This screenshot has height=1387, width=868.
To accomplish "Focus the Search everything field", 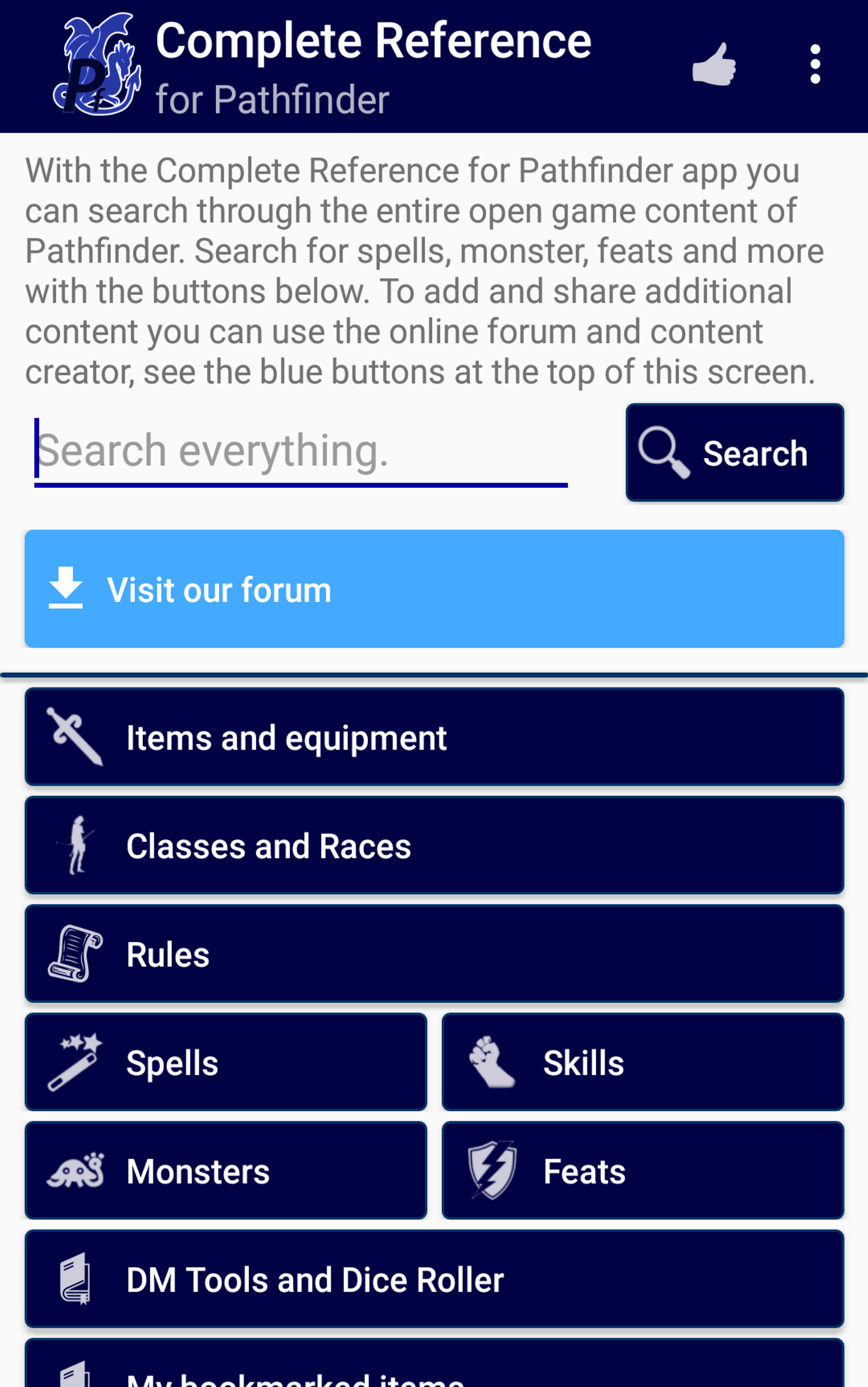I will click(x=300, y=451).
